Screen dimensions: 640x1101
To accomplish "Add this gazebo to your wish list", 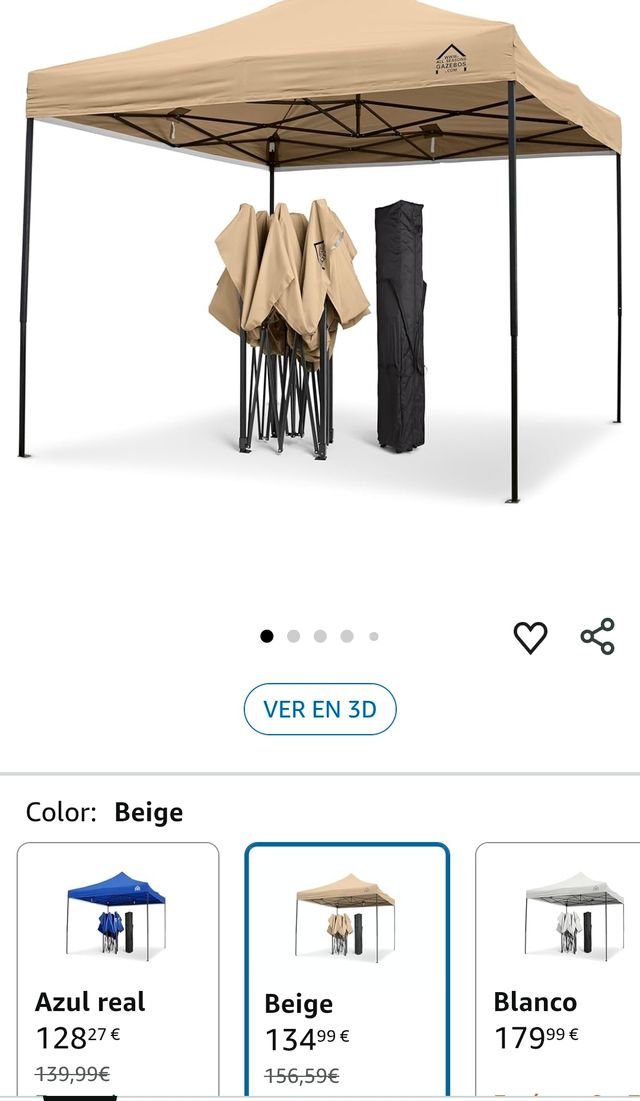I will tap(530, 637).
